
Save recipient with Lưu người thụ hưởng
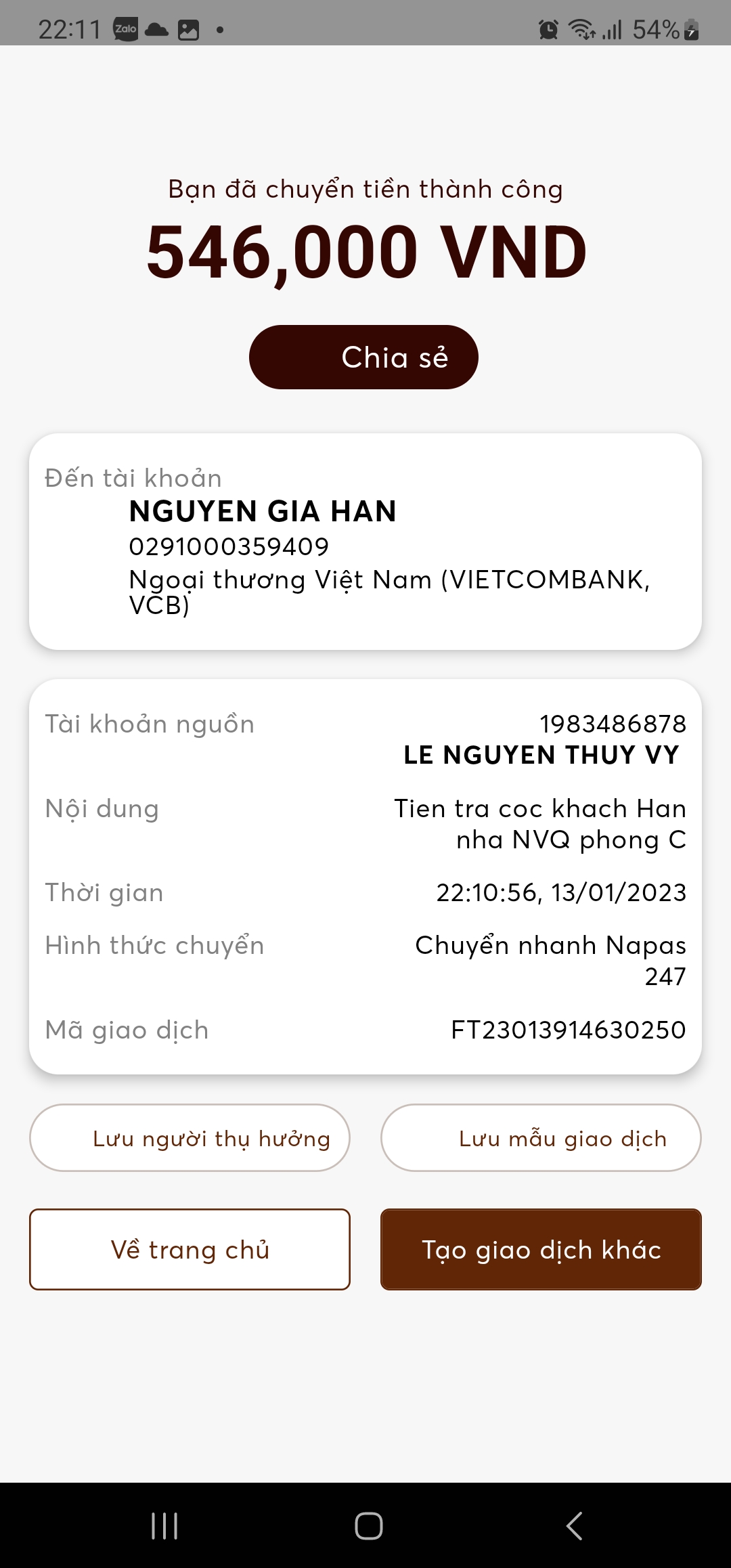click(x=190, y=1138)
